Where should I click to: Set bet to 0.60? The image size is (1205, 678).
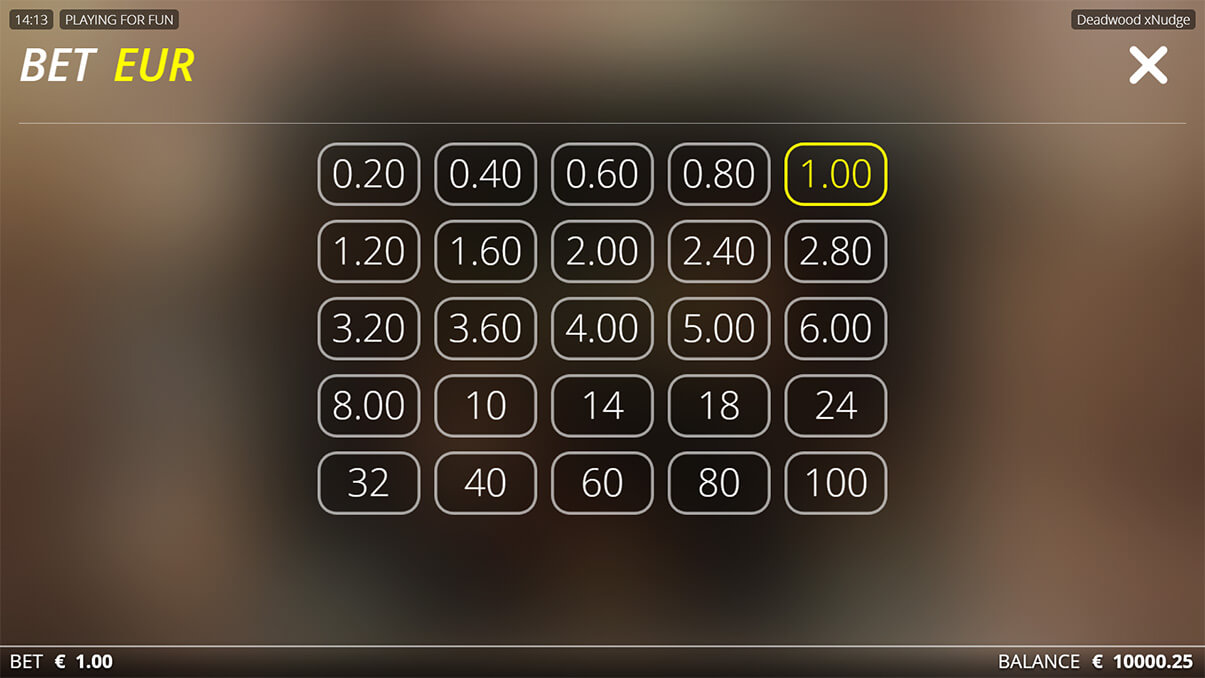[602, 174]
